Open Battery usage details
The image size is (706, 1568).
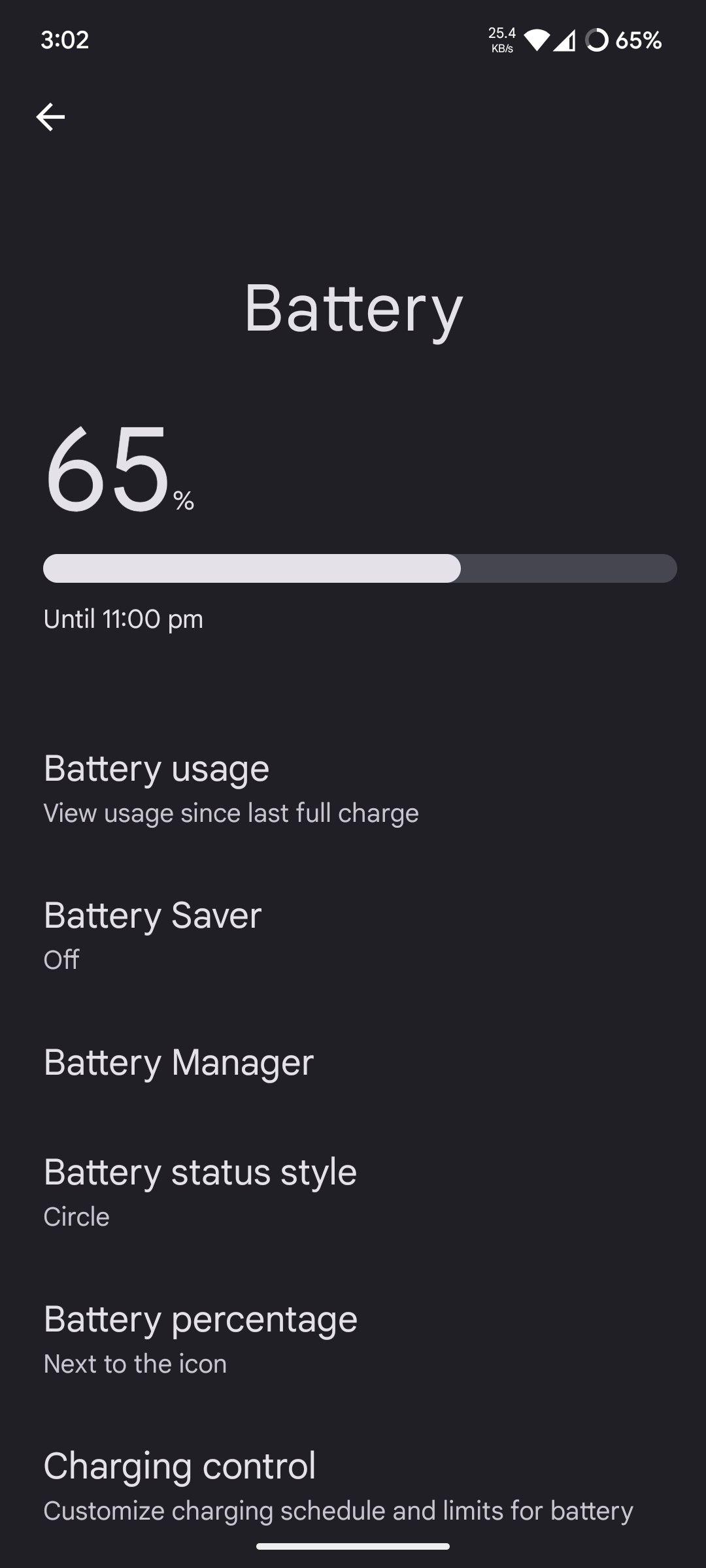point(353,789)
